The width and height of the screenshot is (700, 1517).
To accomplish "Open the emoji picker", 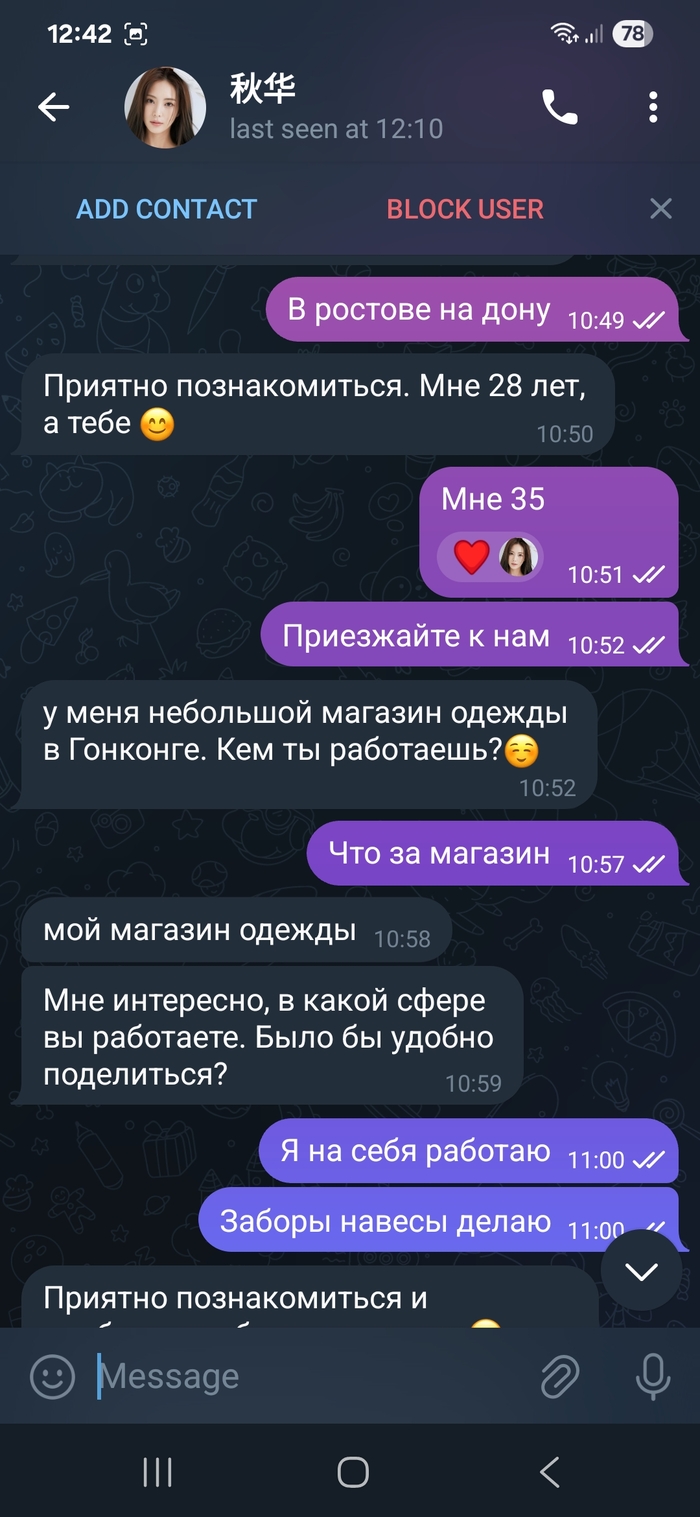I will pyautogui.click(x=52, y=1377).
